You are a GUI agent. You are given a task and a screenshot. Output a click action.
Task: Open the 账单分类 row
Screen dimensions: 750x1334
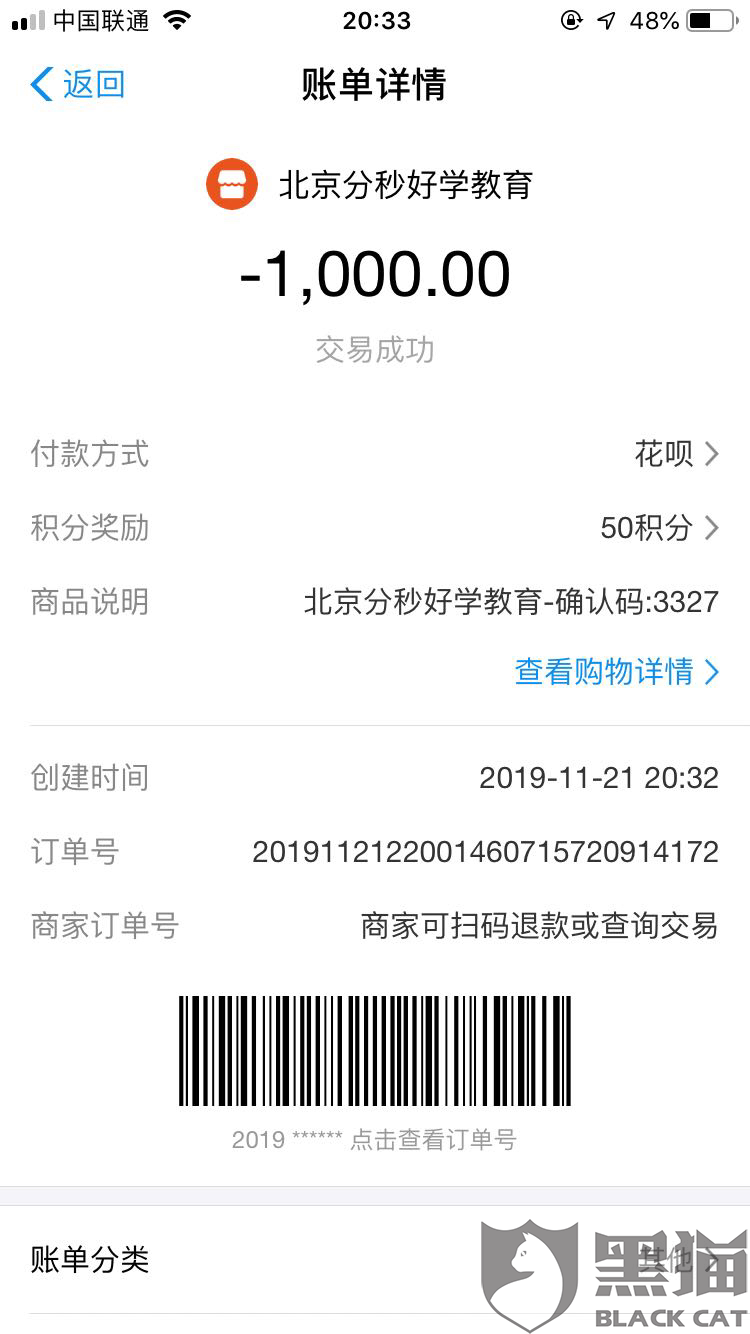click(x=375, y=1259)
